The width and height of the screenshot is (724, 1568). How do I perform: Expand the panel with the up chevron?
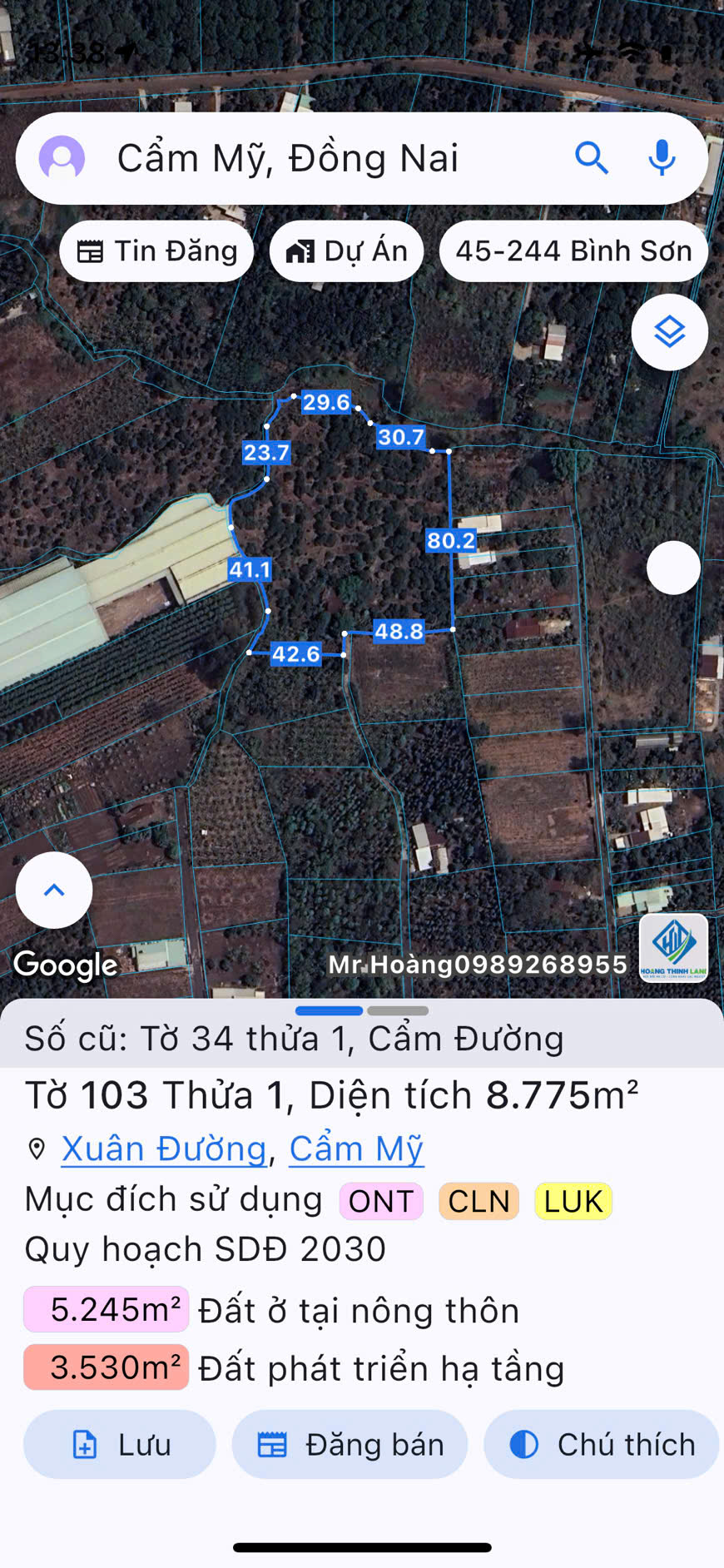pos(54,890)
